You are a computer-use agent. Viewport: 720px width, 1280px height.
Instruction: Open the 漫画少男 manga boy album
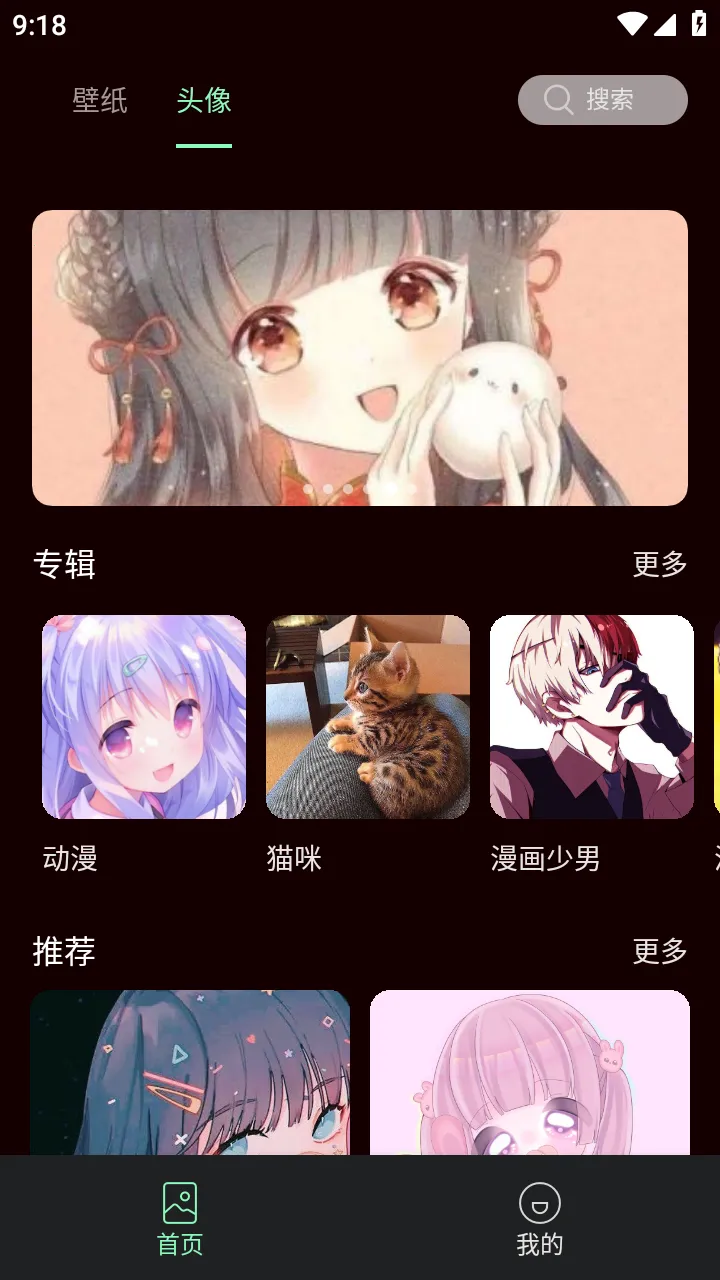coord(591,717)
